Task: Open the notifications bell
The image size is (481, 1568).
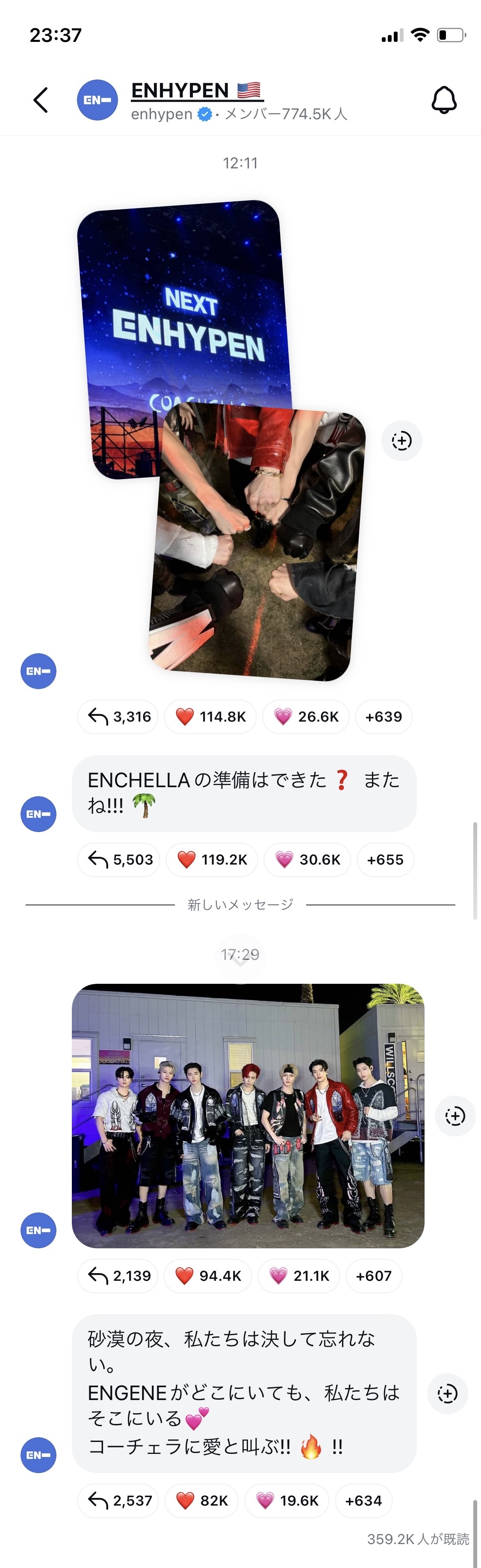Action: (x=444, y=100)
